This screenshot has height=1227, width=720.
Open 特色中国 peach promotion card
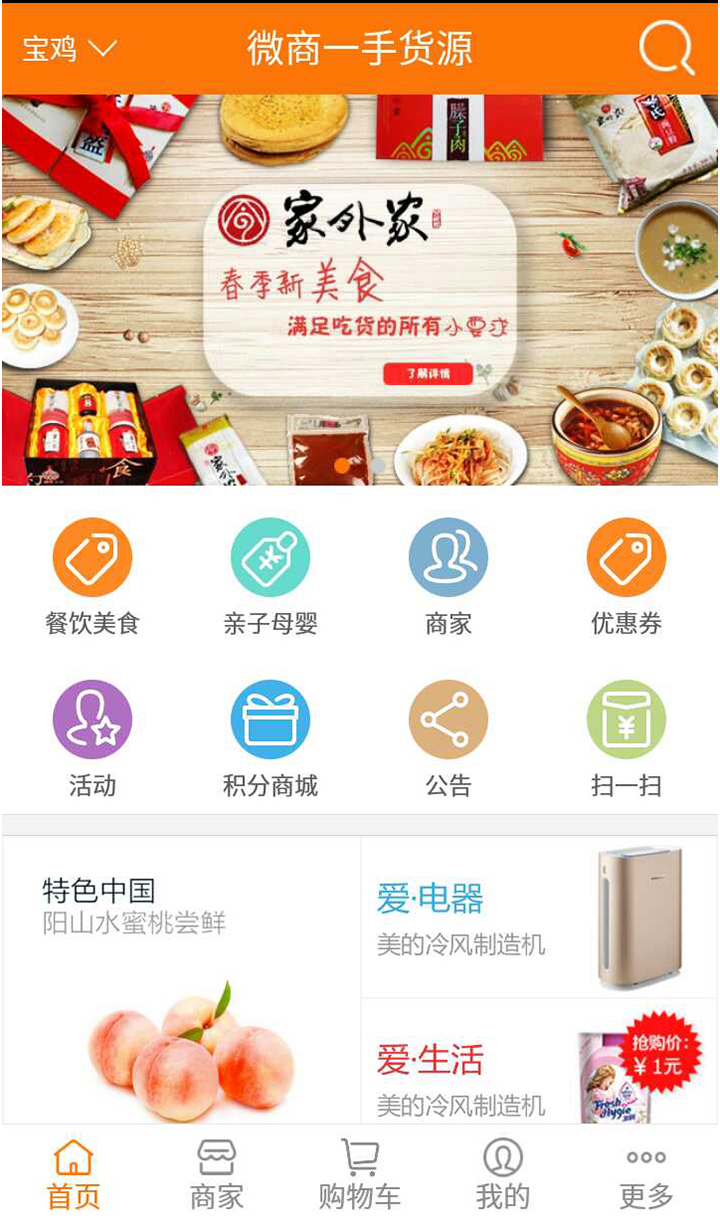(x=182, y=980)
